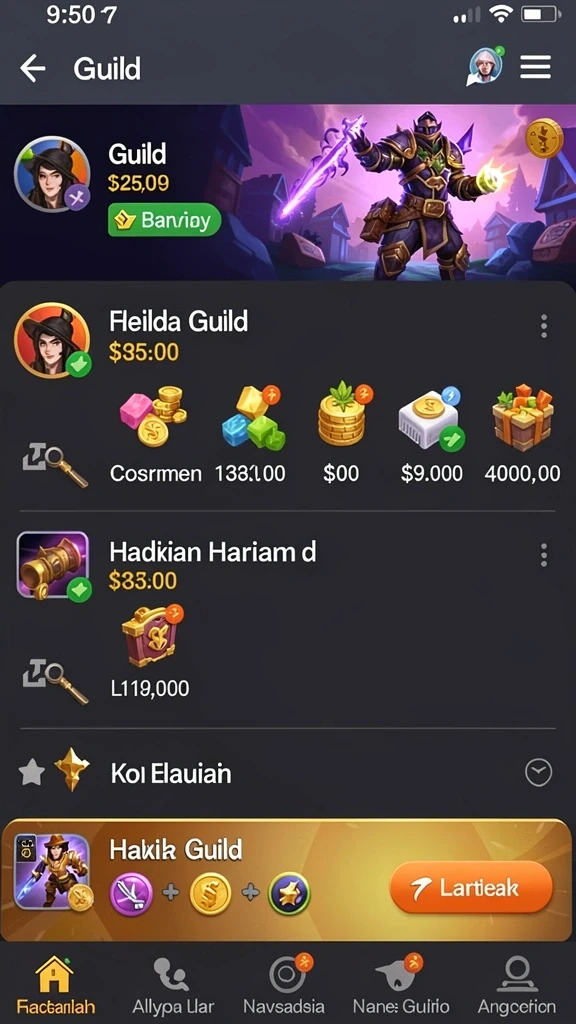Screen dimensions: 576x1024
Task: Tap the gold coin icon on banner
Action: pos(544,138)
